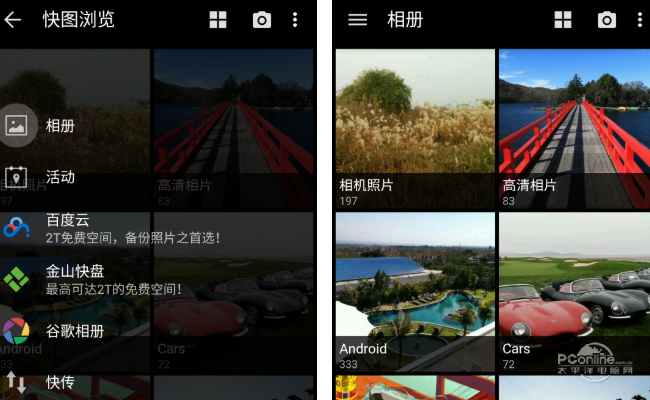The image size is (650, 400).
Task: Open the 相机照片 album with 197 photos
Action: (x=414, y=128)
